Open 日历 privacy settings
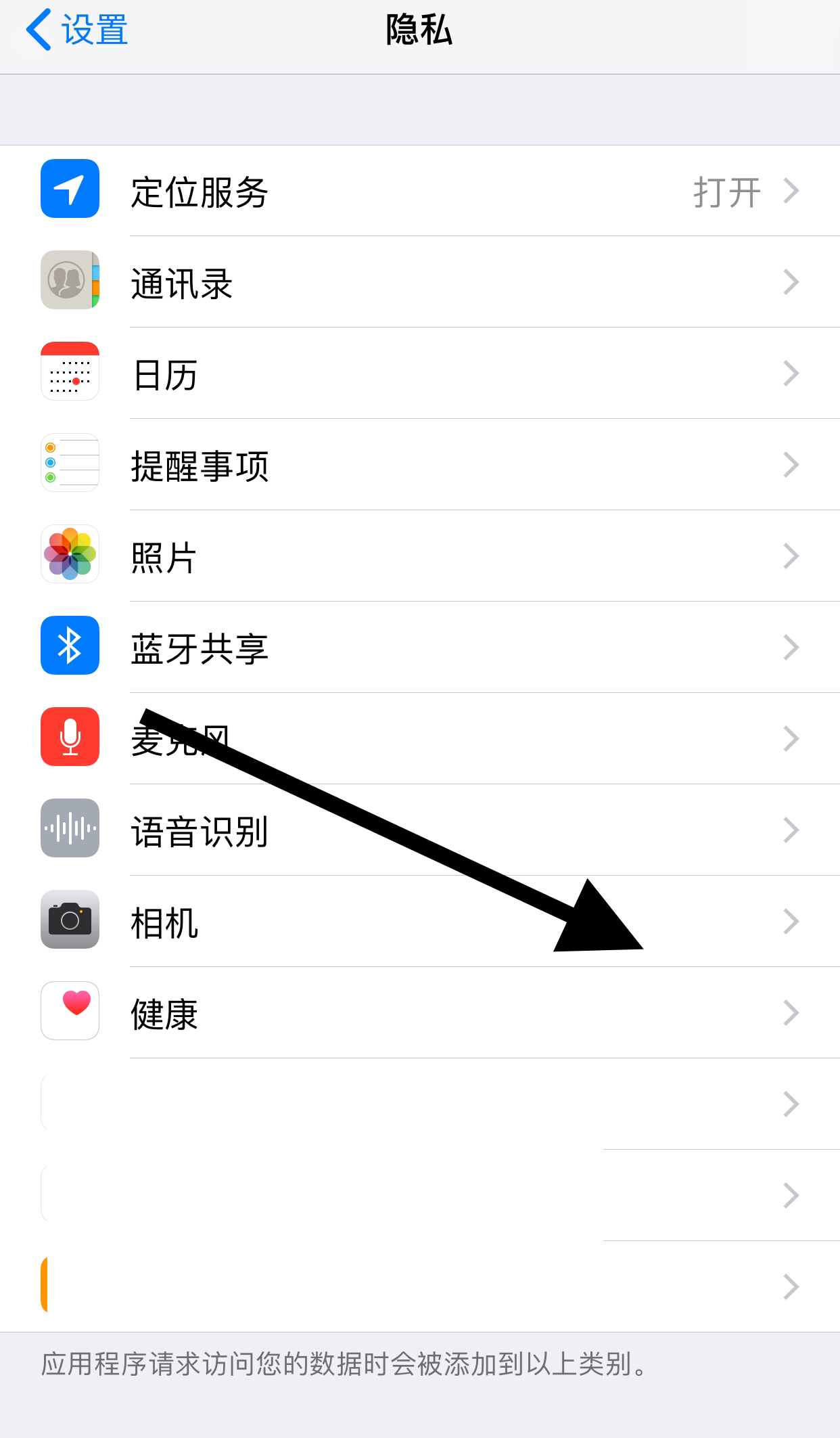Screen dimensions: 840x1438 [420, 374]
